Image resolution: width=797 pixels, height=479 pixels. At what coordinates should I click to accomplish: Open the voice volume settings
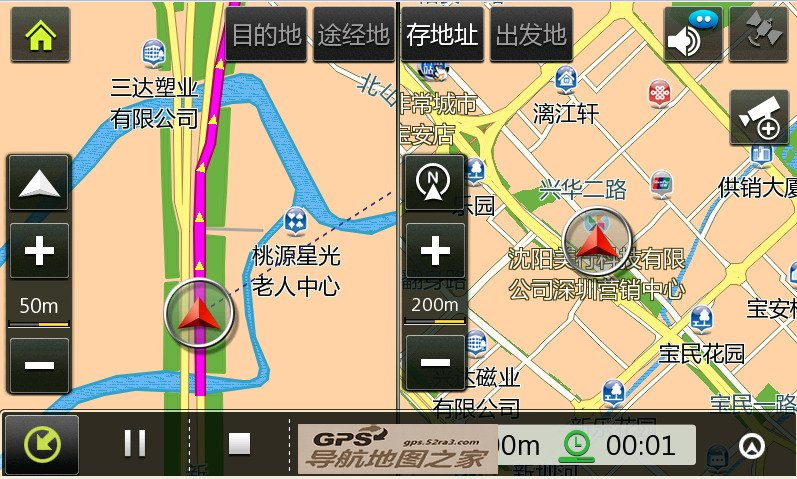(692, 35)
